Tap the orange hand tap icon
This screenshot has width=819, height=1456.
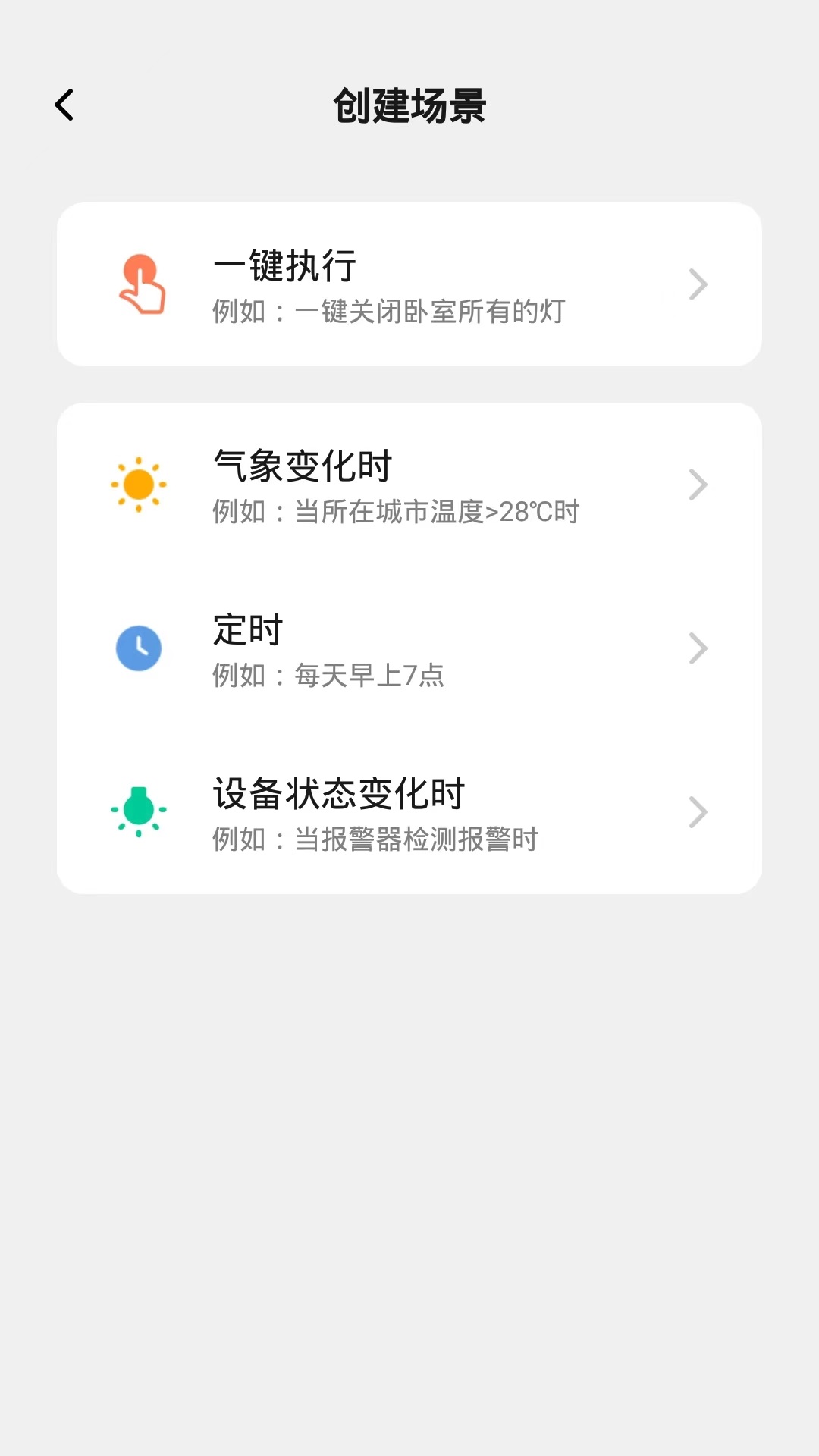pos(141,284)
